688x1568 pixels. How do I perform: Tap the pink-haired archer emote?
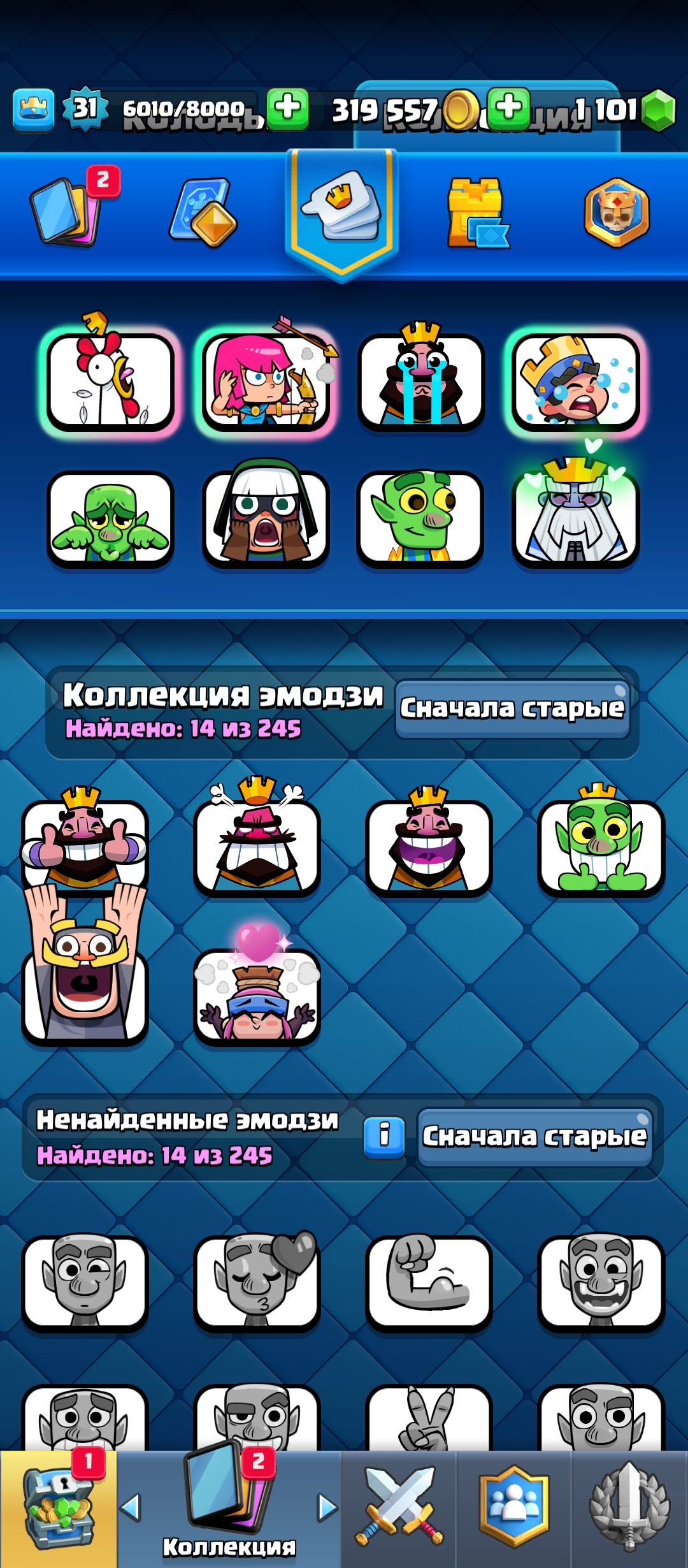266,381
